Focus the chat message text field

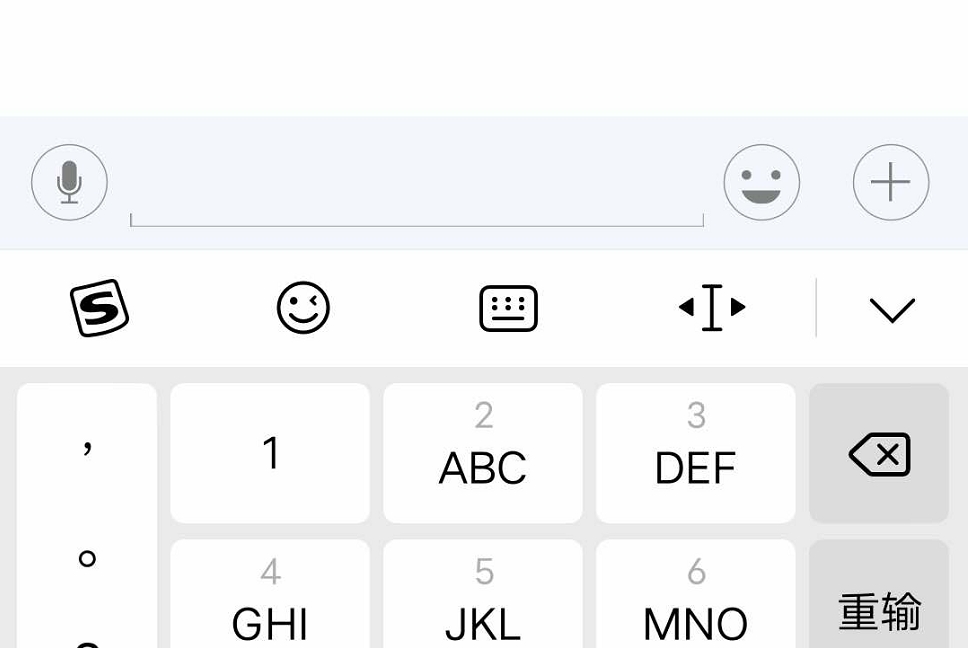416,190
